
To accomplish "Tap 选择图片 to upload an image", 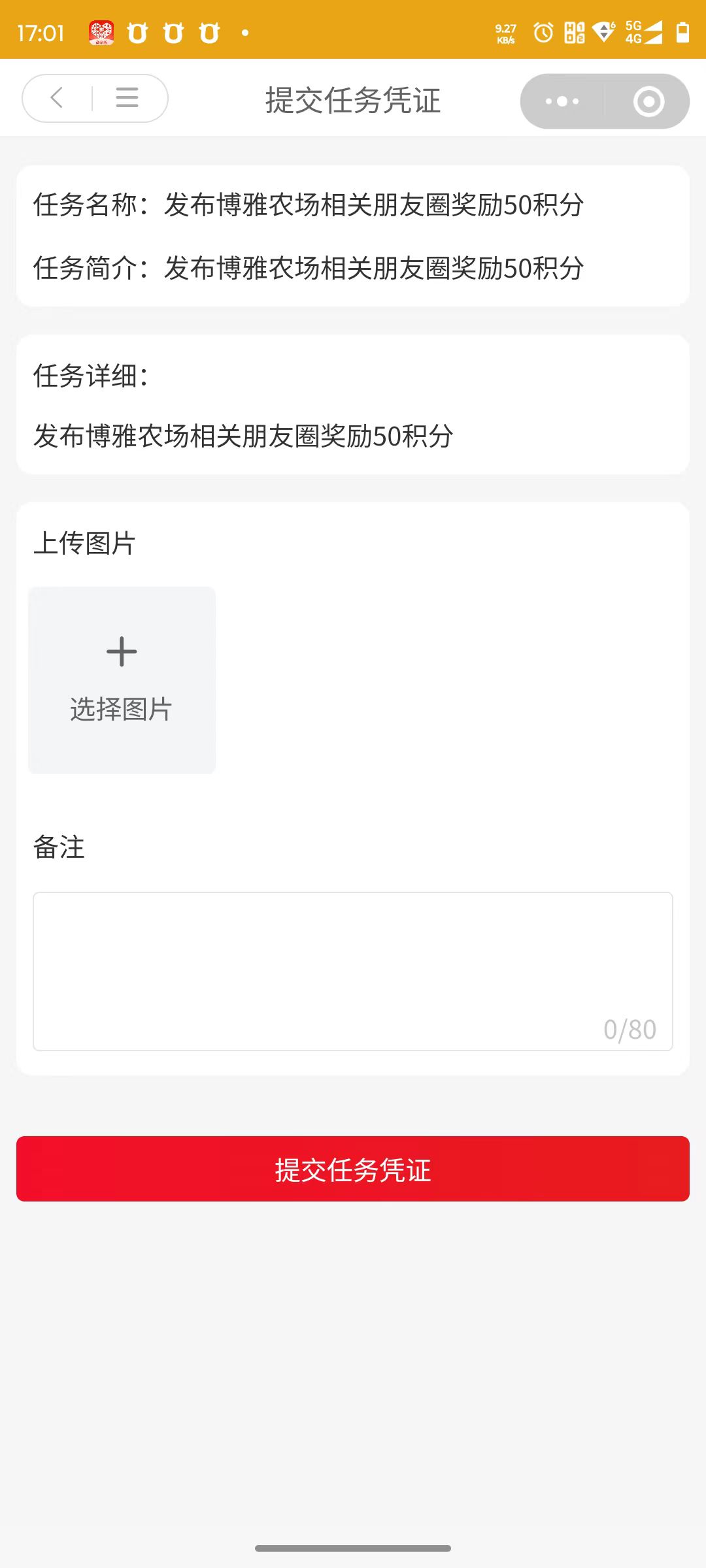I will click(122, 680).
